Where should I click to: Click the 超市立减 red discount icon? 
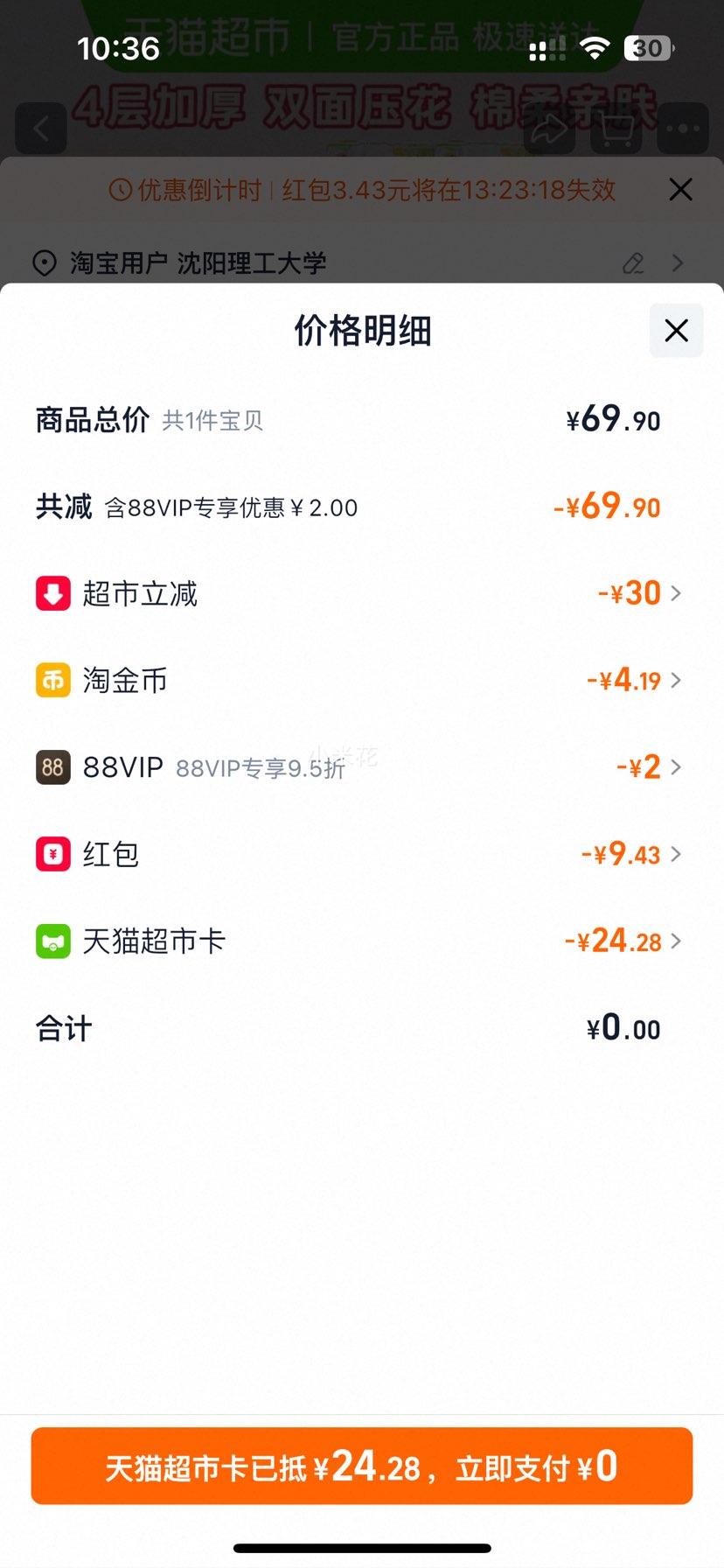pyautogui.click(x=52, y=593)
